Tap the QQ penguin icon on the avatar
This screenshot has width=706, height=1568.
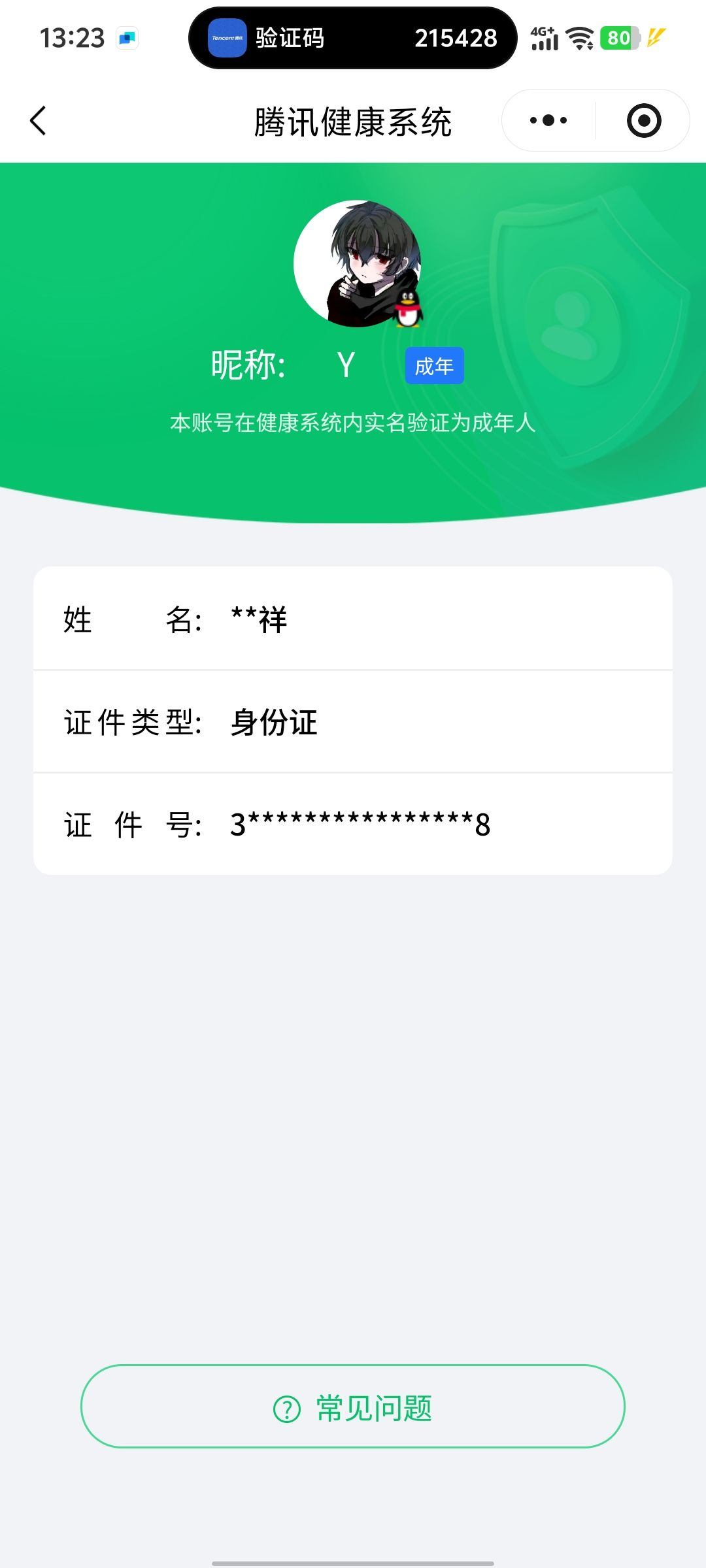click(x=409, y=309)
